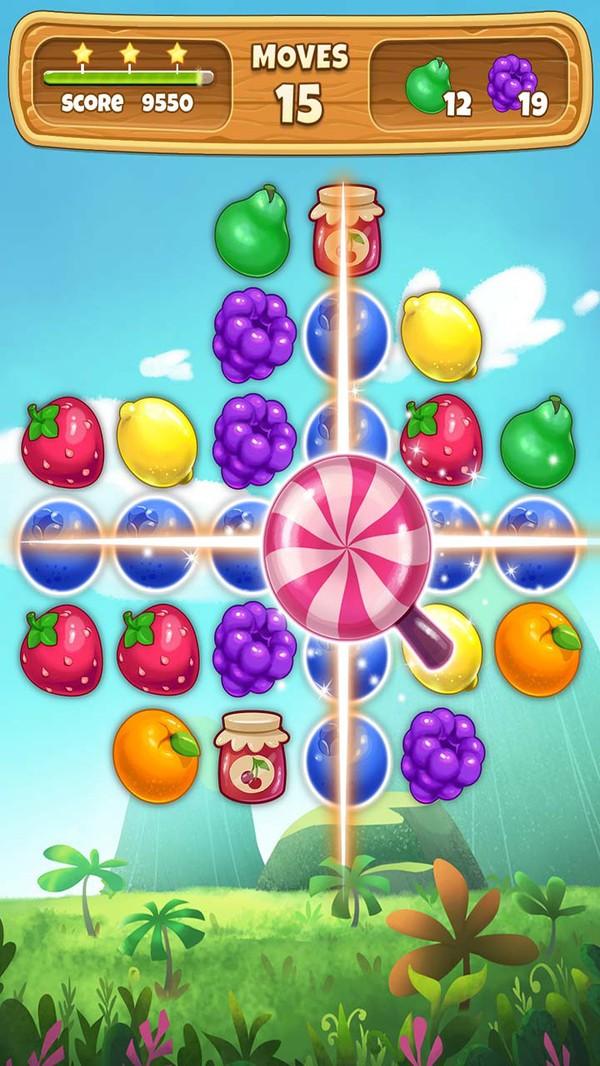The image size is (600, 1066).
Task: Select the lemon between the strawberry and grapes
Action: (x=156, y=439)
